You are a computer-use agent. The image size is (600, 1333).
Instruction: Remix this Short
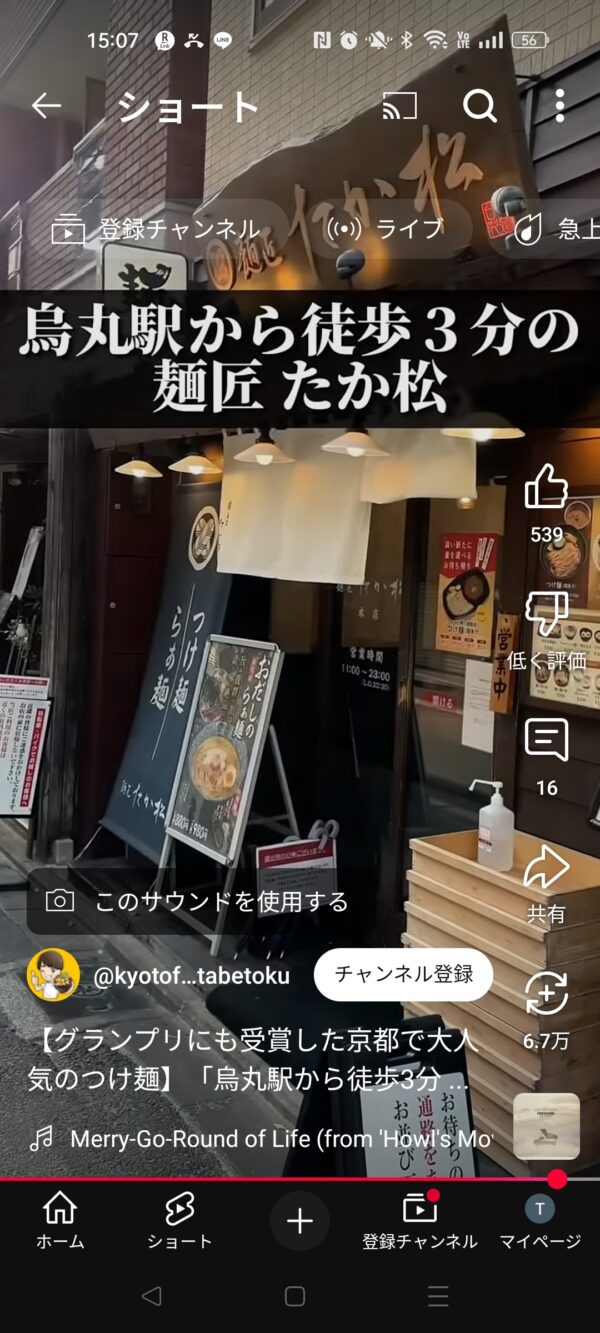[x=546, y=995]
